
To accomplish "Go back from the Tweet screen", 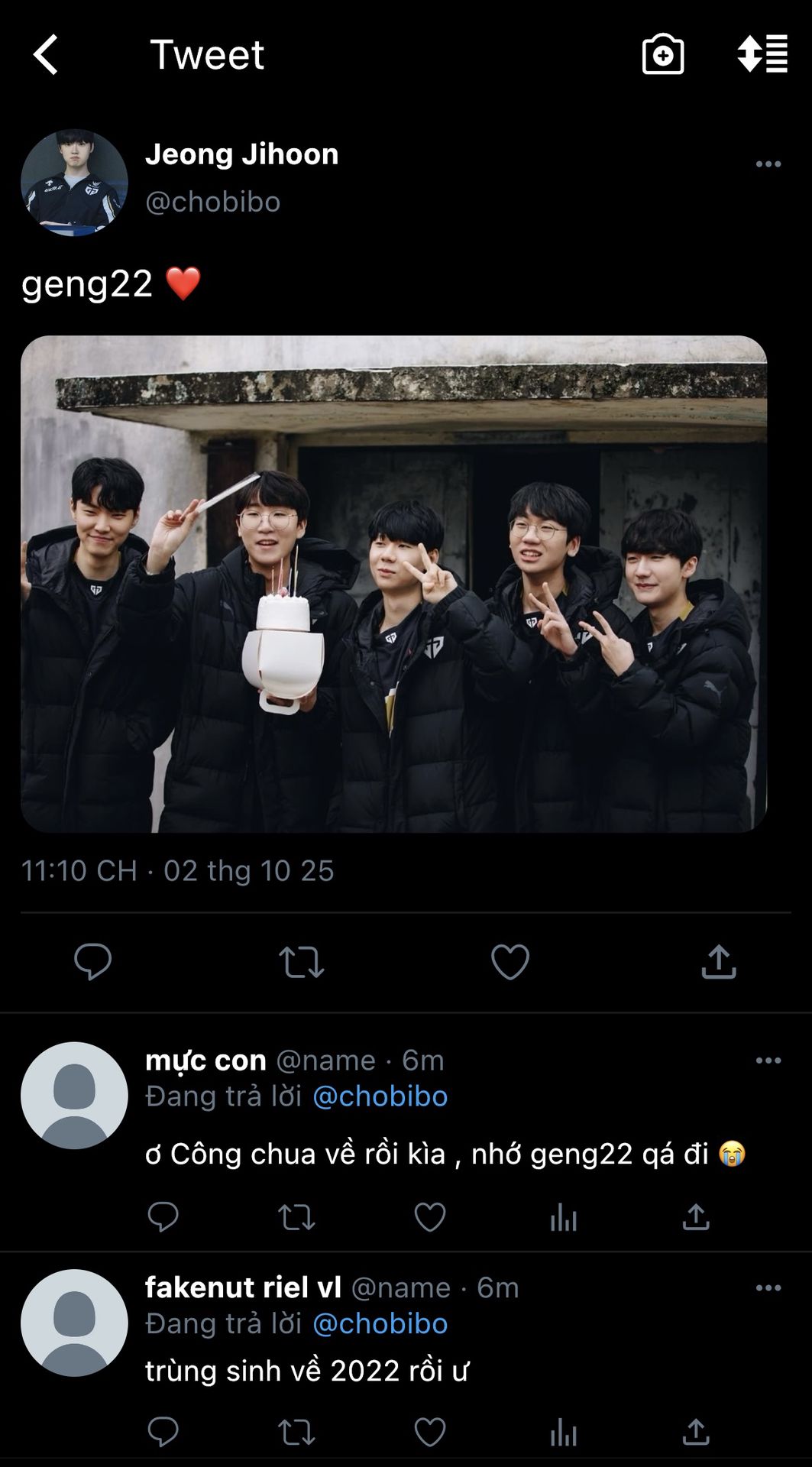I will tap(46, 54).
